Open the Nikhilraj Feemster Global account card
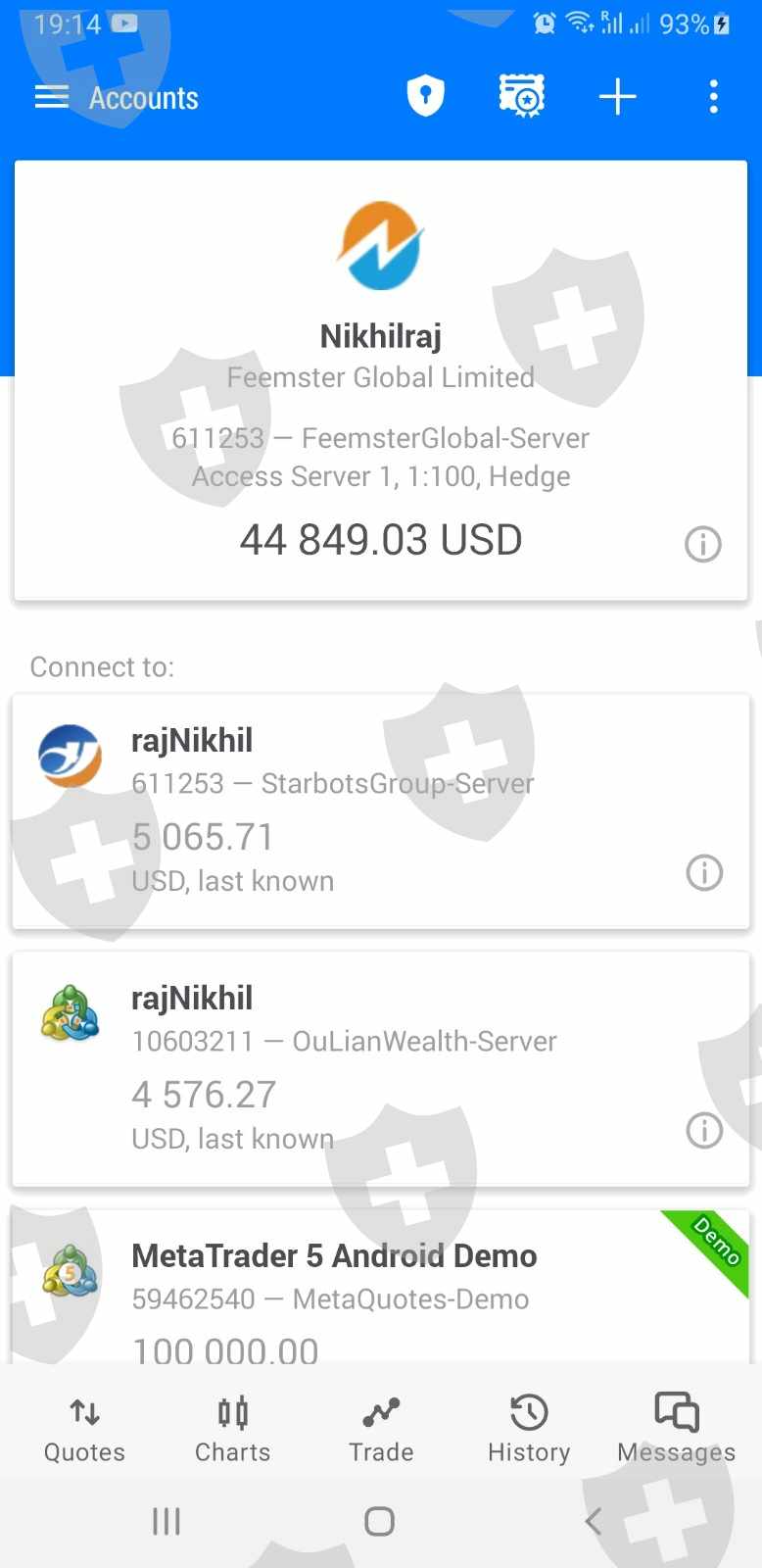Image resolution: width=762 pixels, height=1568 pixels. click(381, 380)
